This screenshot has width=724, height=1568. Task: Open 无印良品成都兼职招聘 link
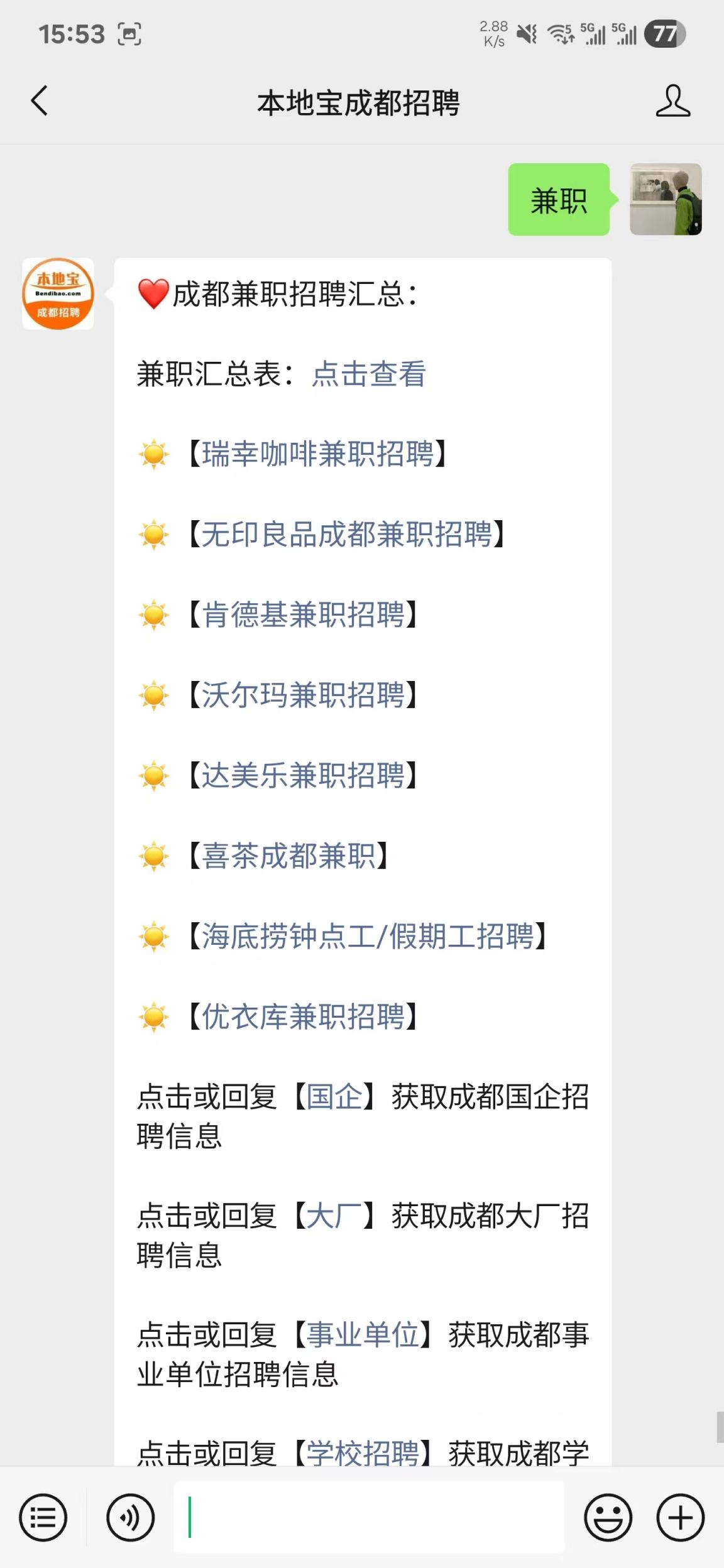pyautogui.click(x=346, y=535)
